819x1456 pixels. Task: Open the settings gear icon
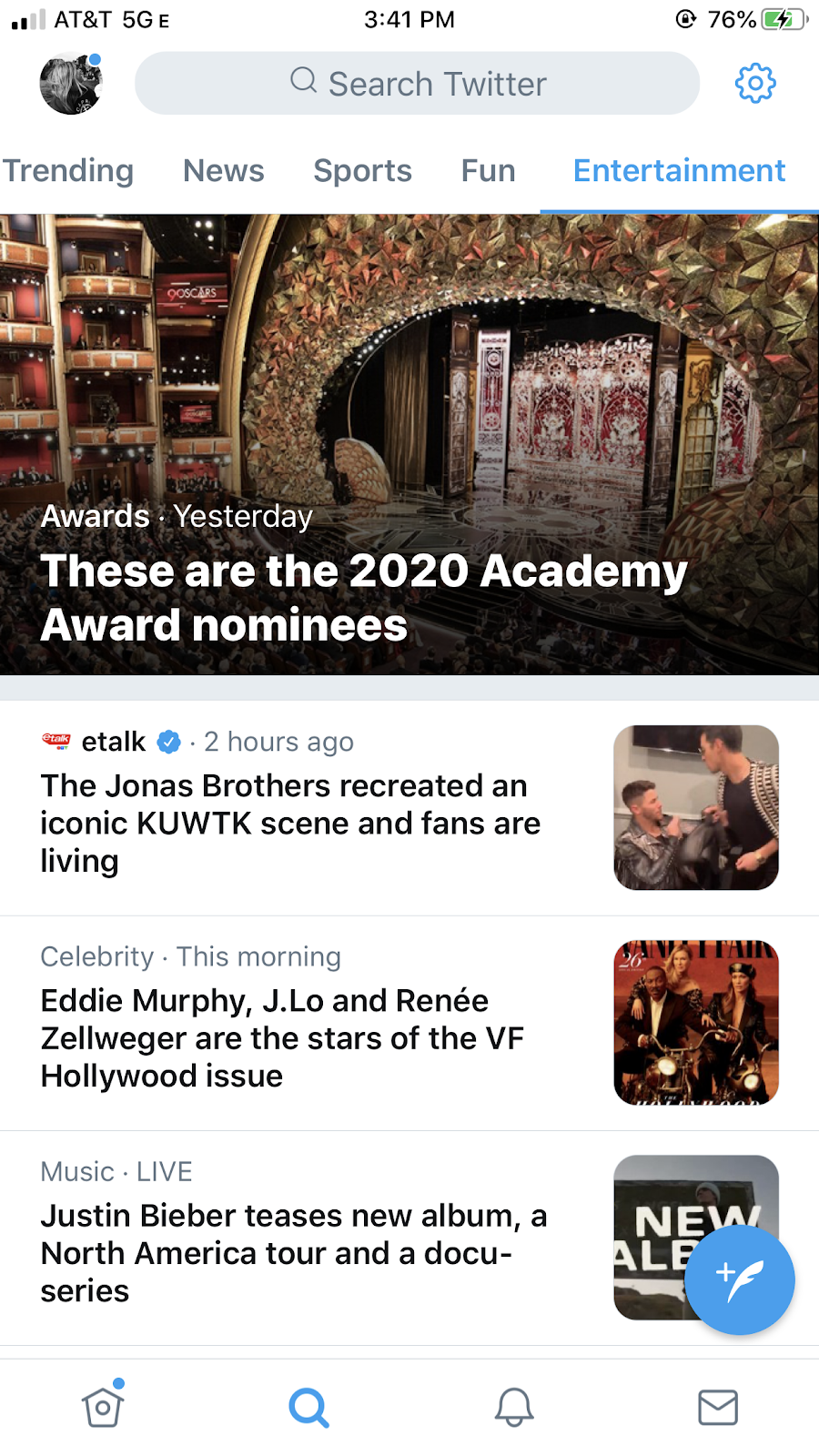(754, 84)
